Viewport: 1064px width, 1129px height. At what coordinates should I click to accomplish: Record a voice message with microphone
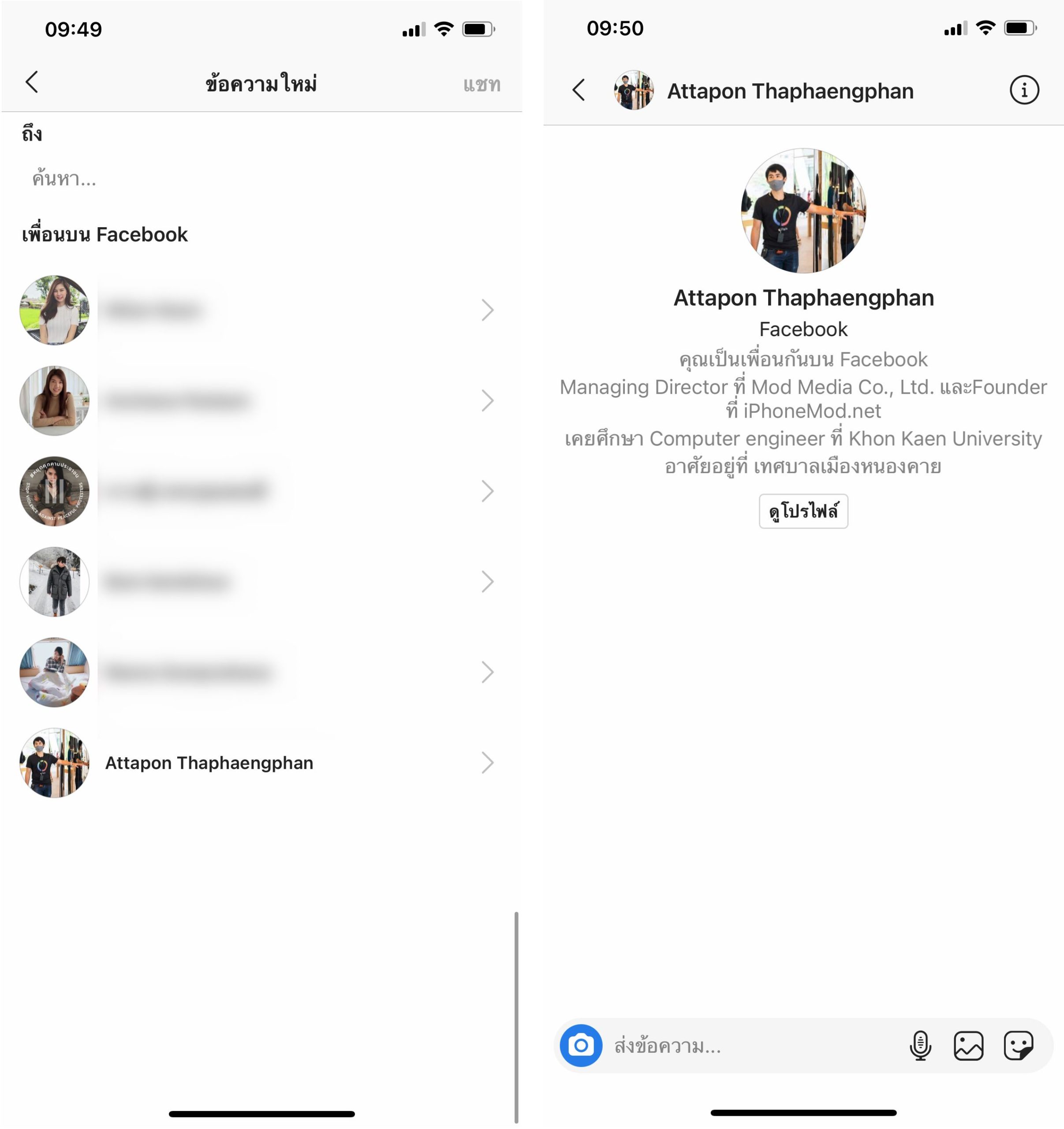pyautogui.click(x=920, y=1046)
